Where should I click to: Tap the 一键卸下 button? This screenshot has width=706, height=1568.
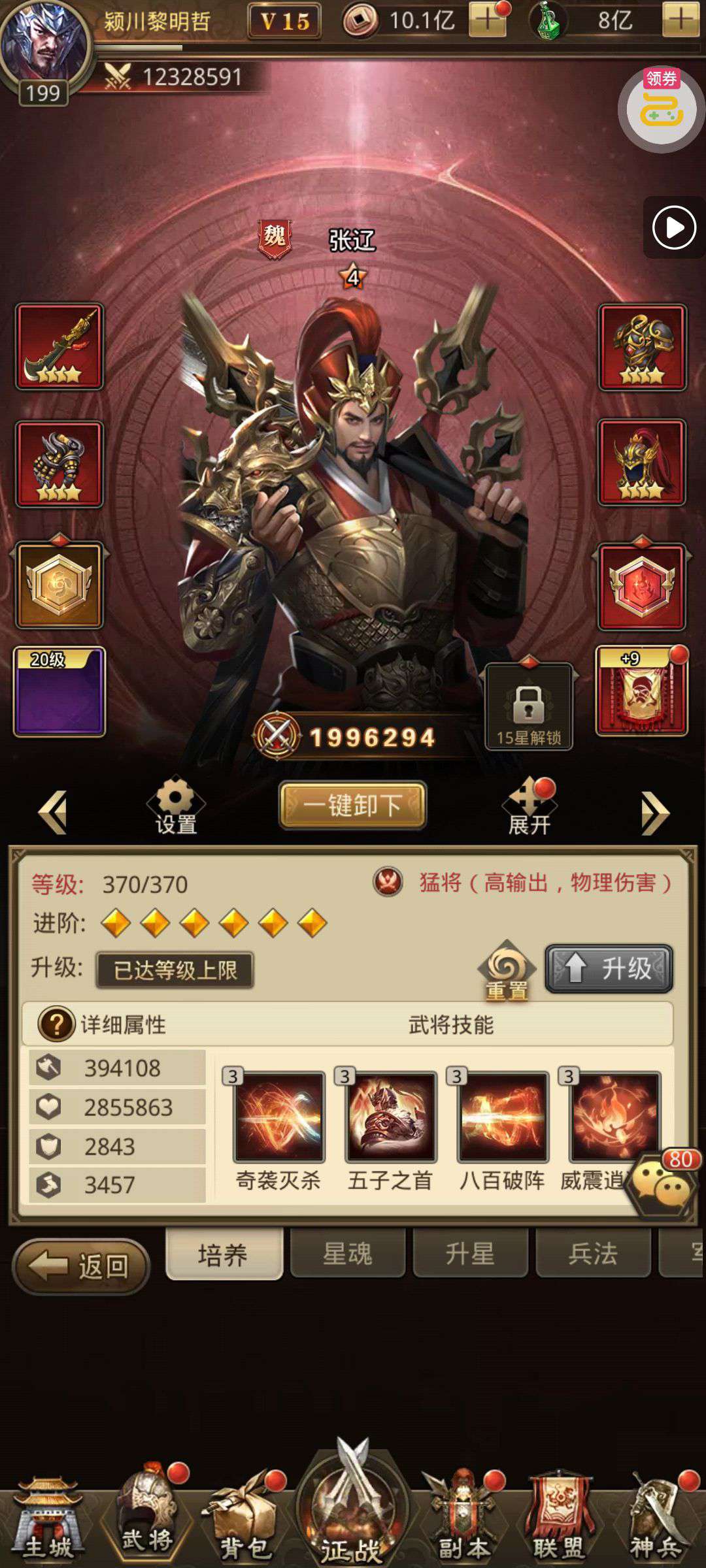coord(353,805)
